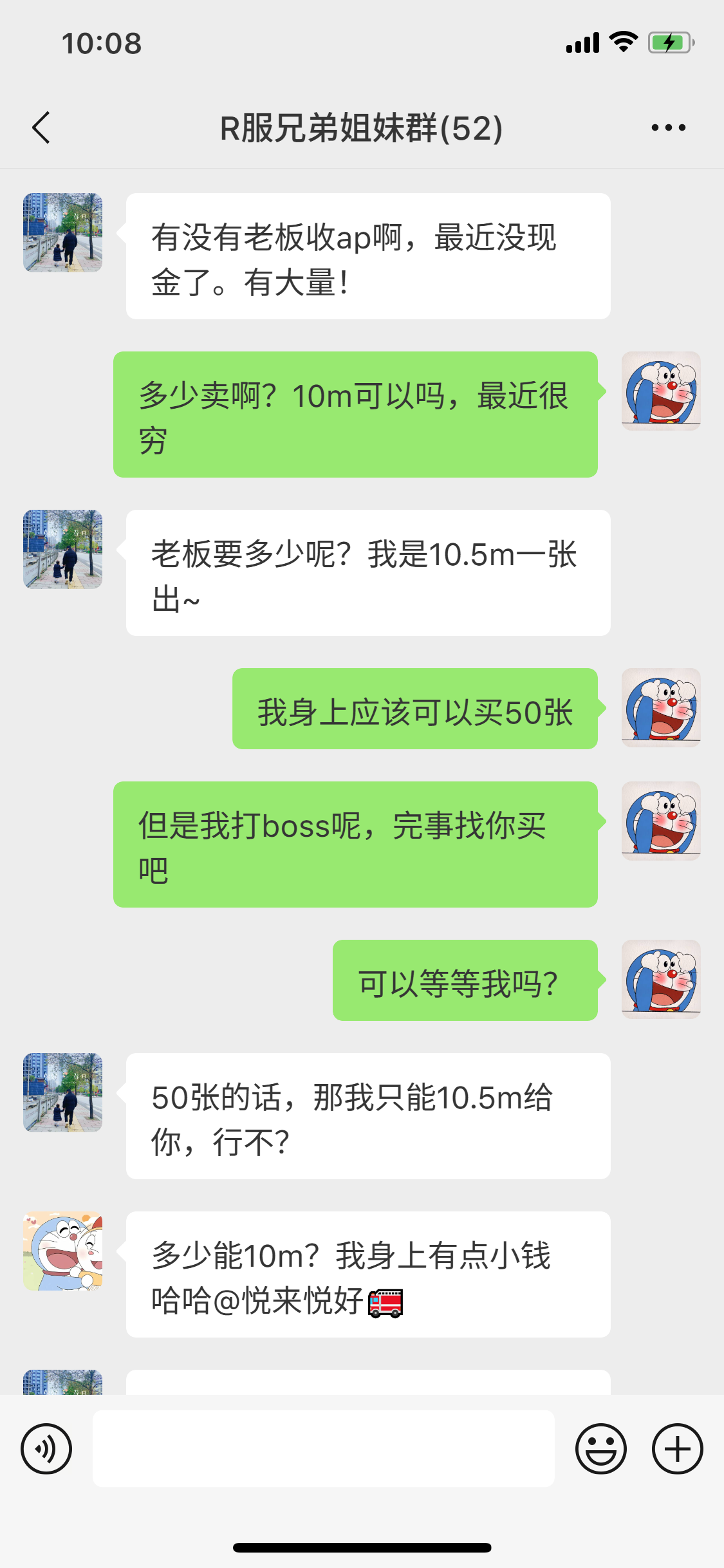Tap the message text field

(x=323, y=1449)
